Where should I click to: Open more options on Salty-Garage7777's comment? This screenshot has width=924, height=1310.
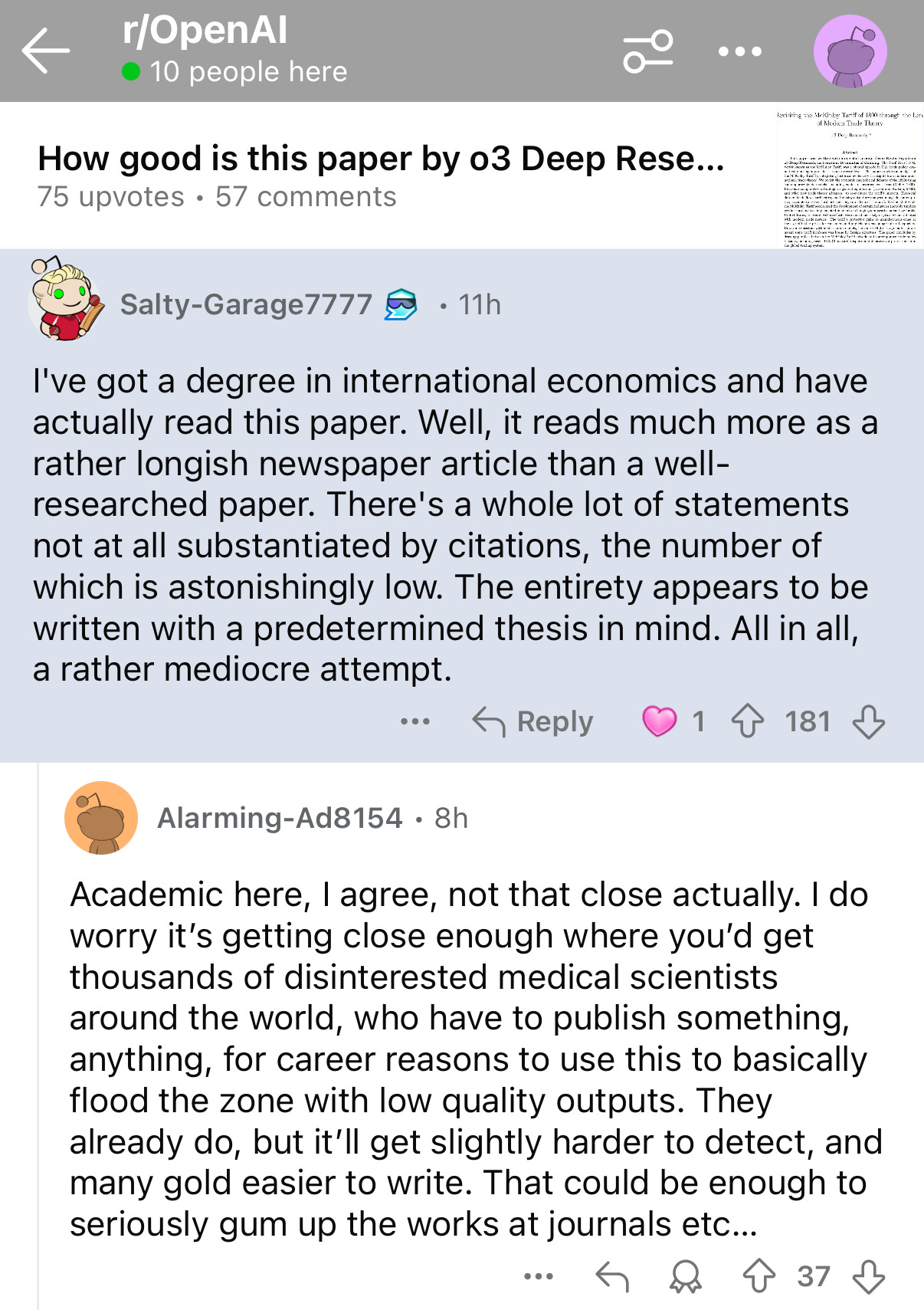point(415,721)
